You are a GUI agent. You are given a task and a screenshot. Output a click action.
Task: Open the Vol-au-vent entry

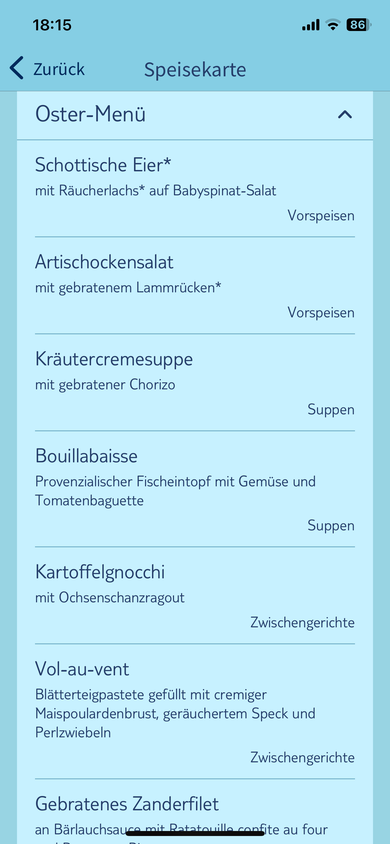(x=195, y=711)
